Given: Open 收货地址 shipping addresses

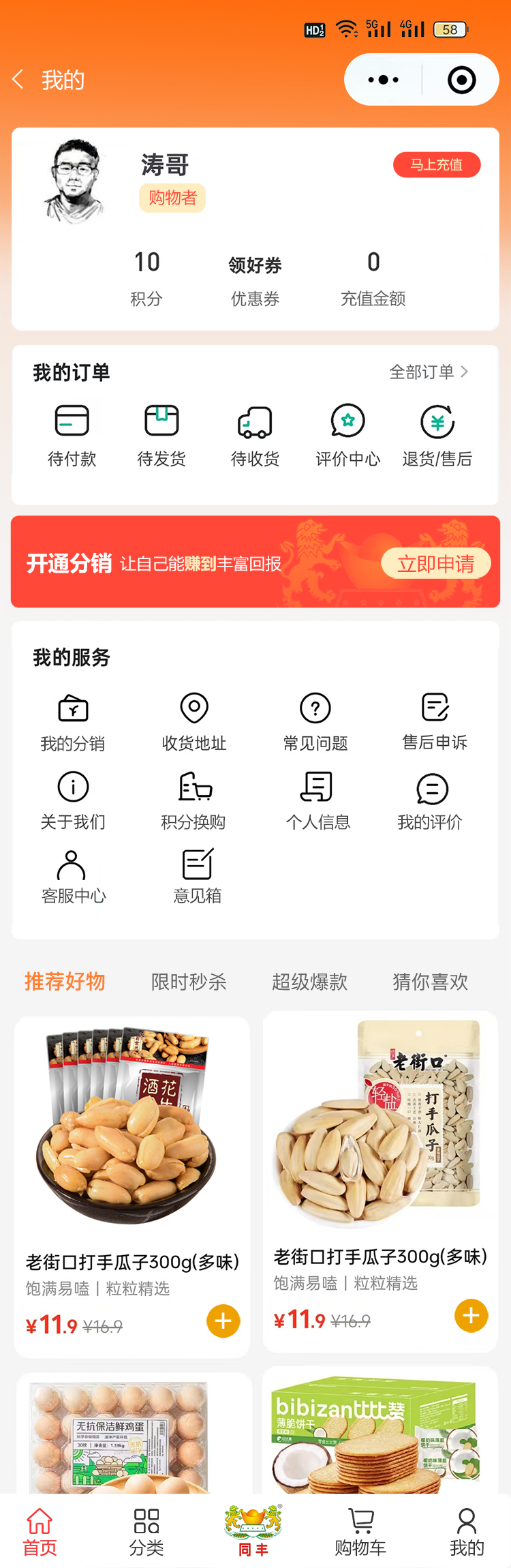Looking at the screenshot, I should (x=194, y=721).
